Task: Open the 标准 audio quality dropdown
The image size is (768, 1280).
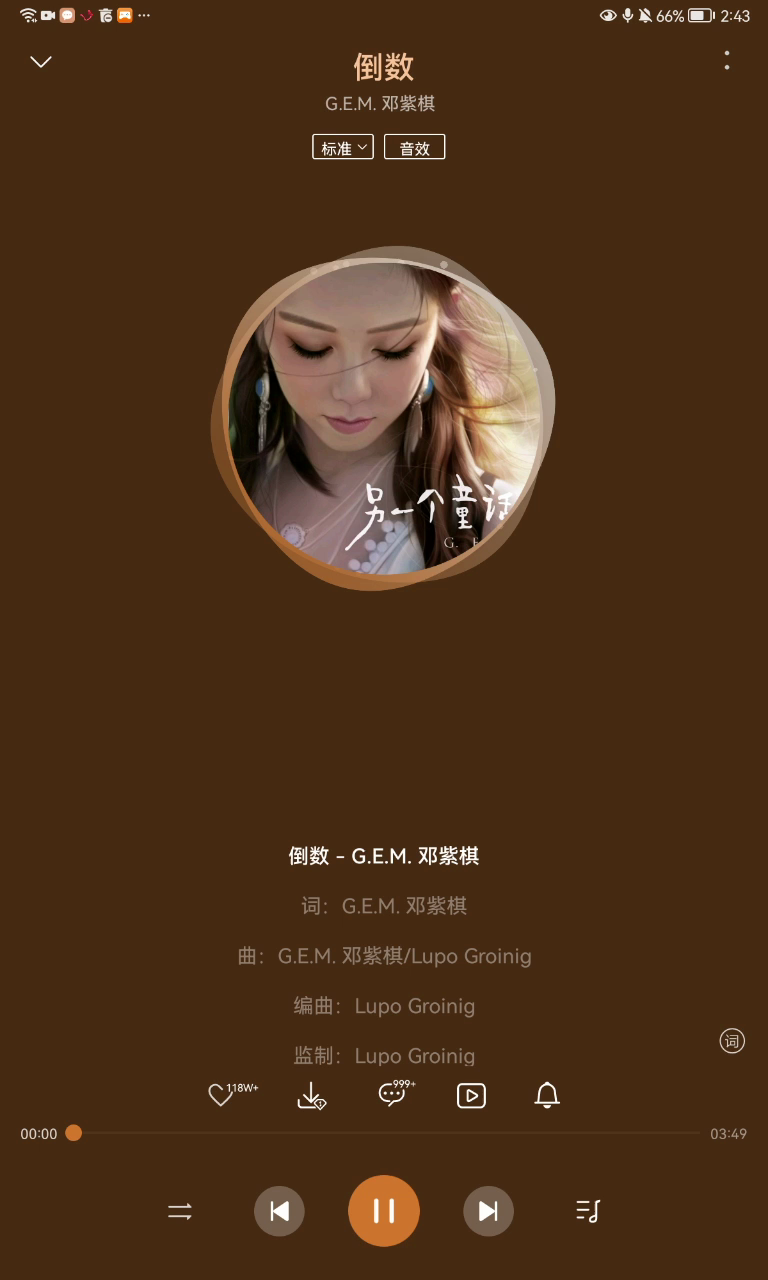Action: pos(343,147)
